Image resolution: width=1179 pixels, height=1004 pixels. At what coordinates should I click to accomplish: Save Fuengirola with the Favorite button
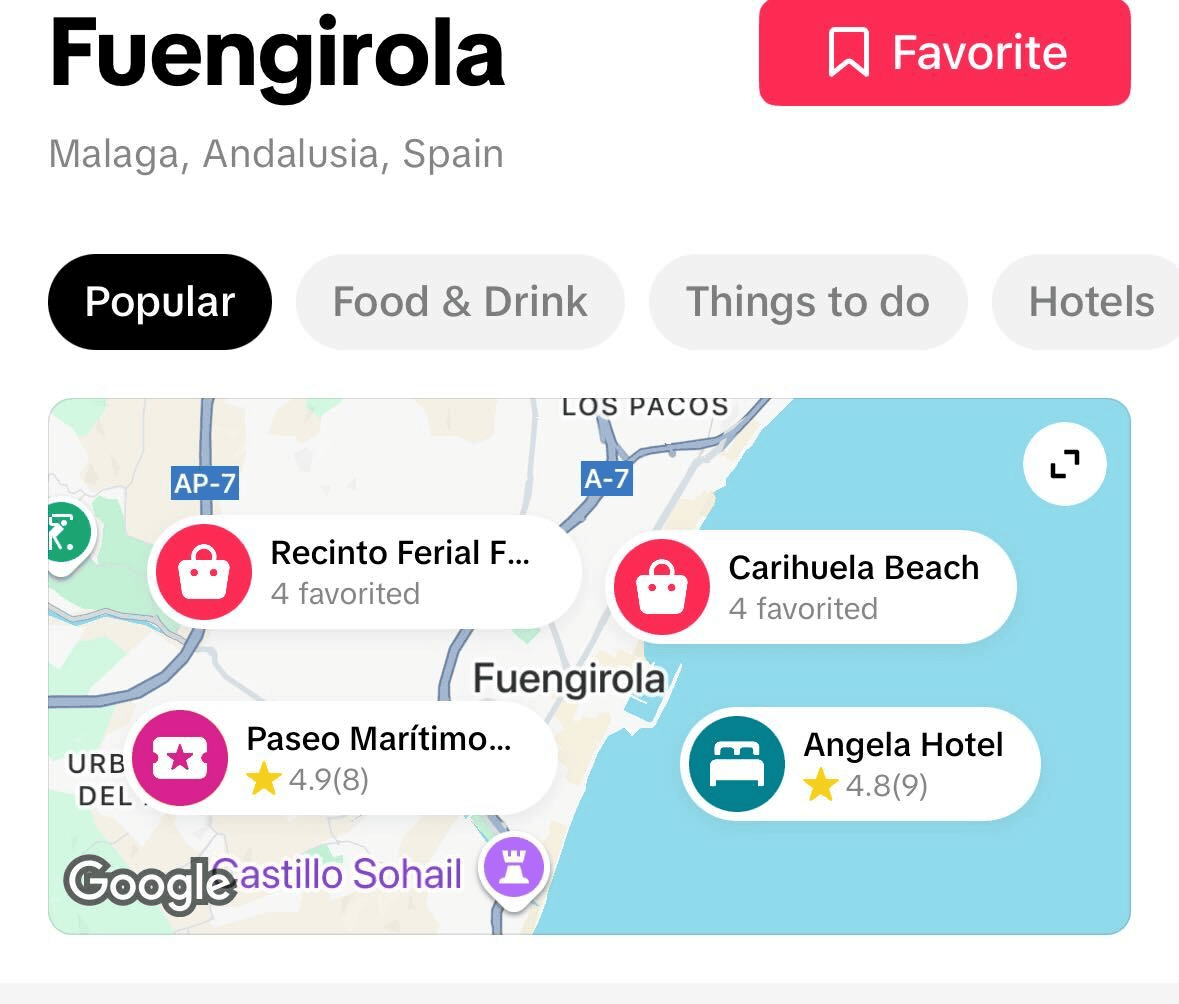tap(944, 53)
